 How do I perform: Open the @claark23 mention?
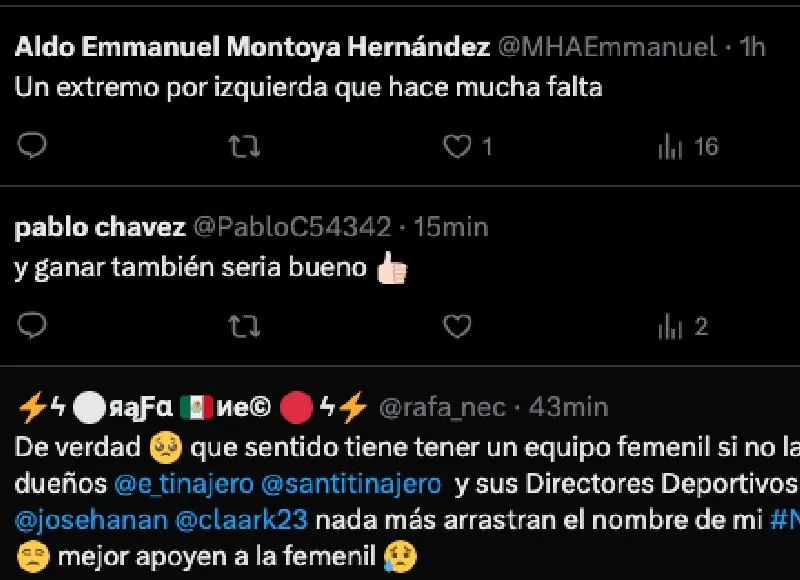[222, 520]
